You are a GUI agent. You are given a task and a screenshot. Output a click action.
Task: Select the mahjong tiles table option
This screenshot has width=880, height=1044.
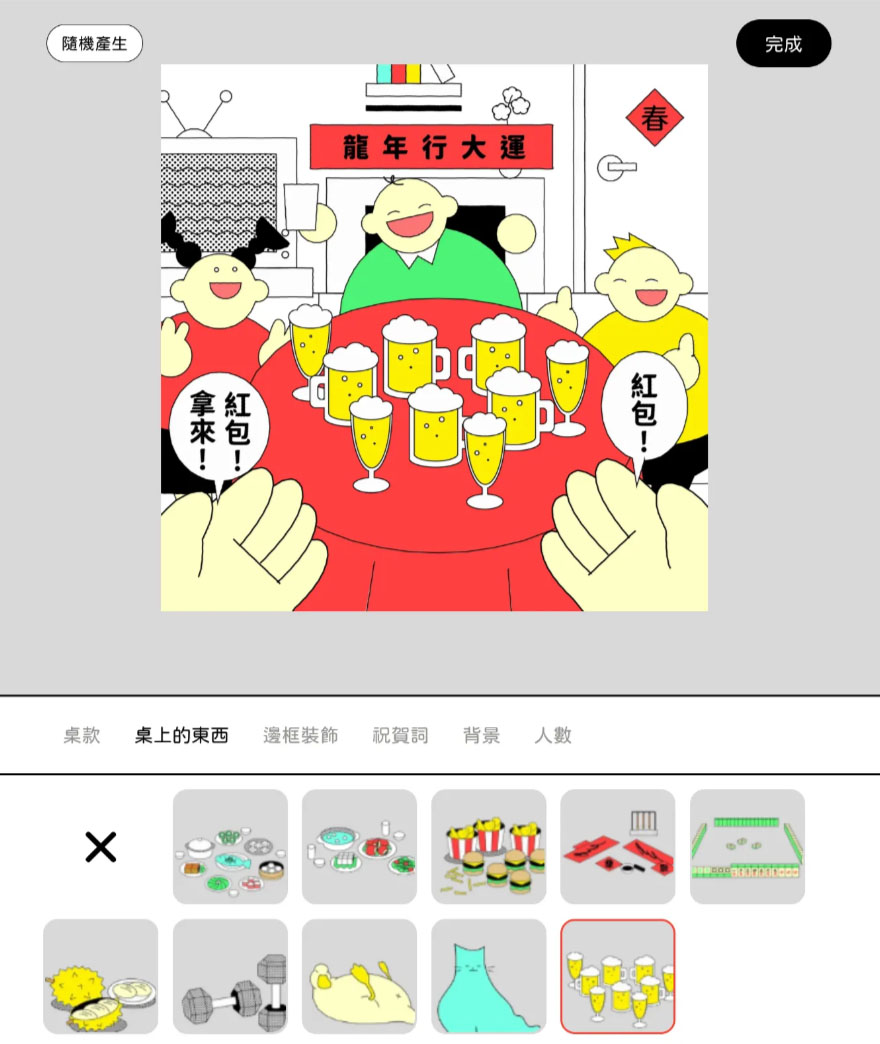pyautogui.click(x=747, y=847)
